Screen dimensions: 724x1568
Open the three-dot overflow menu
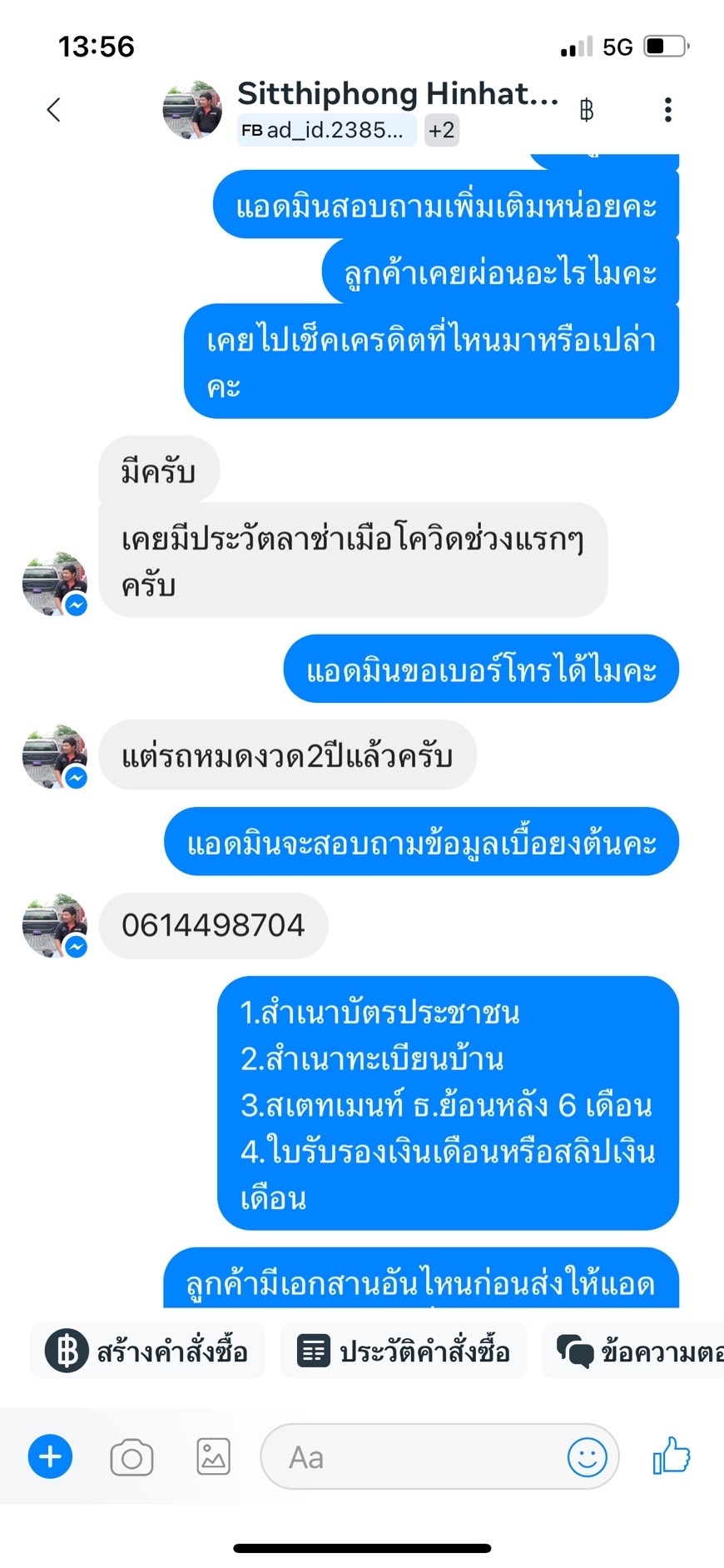pos(667,110)
